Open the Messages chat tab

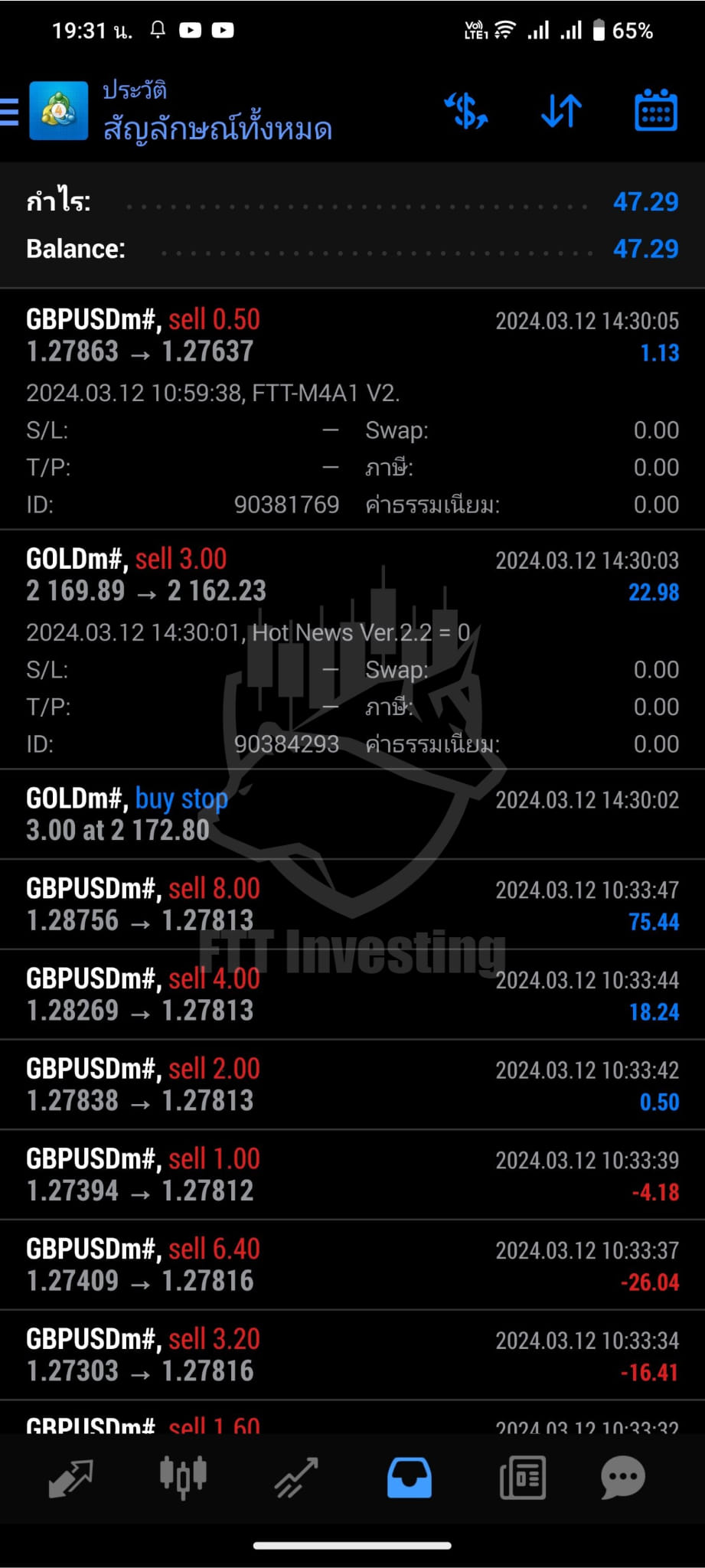tap(623, 1478)
